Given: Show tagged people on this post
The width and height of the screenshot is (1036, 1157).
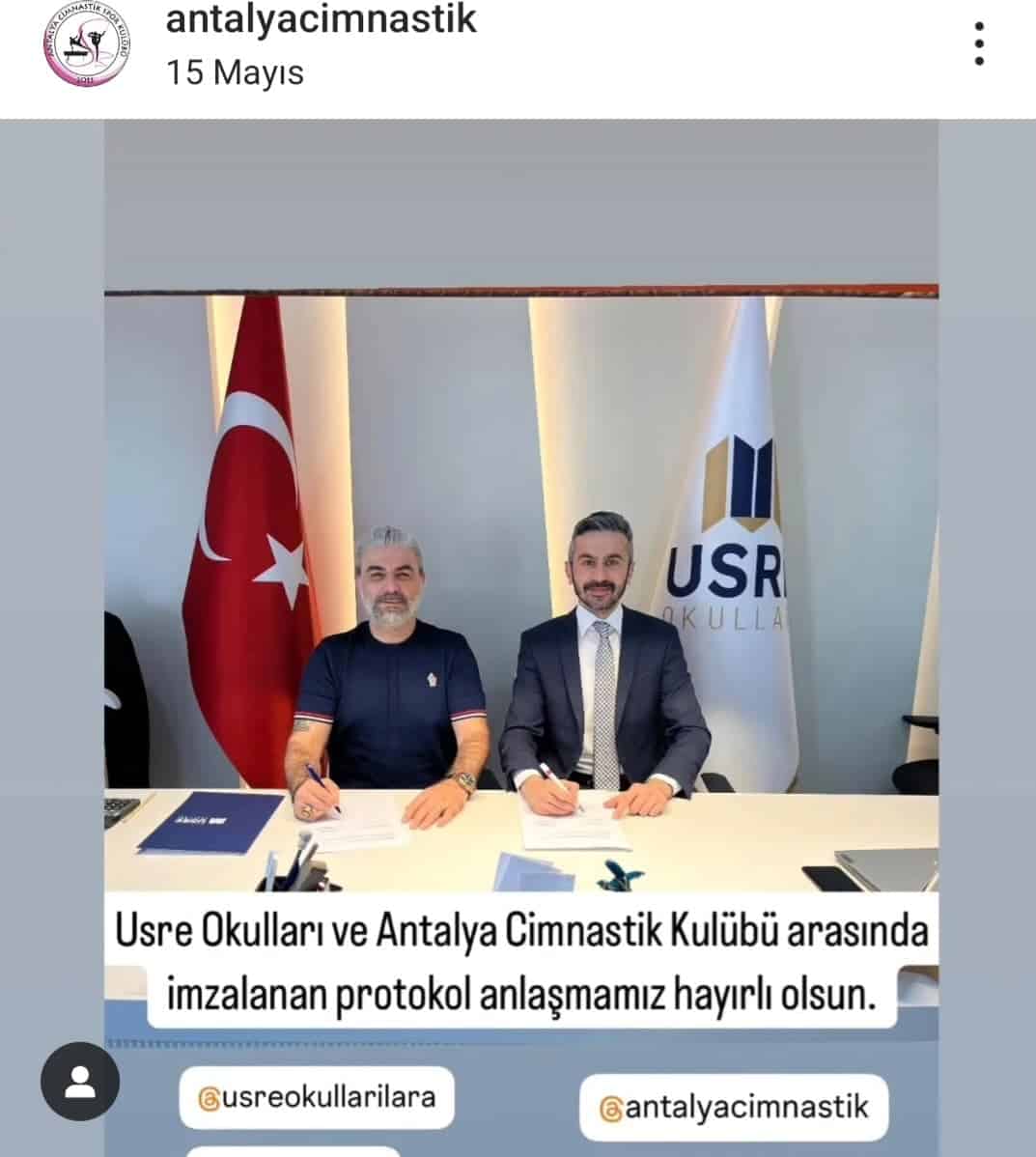Looking at the screenshot, I should pos(80,1081).
